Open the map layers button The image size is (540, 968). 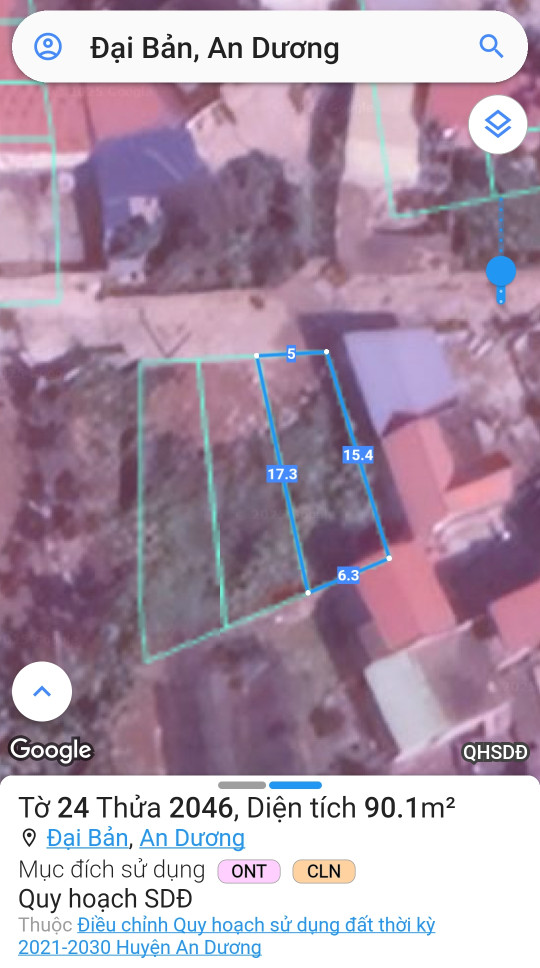[497, 125]
